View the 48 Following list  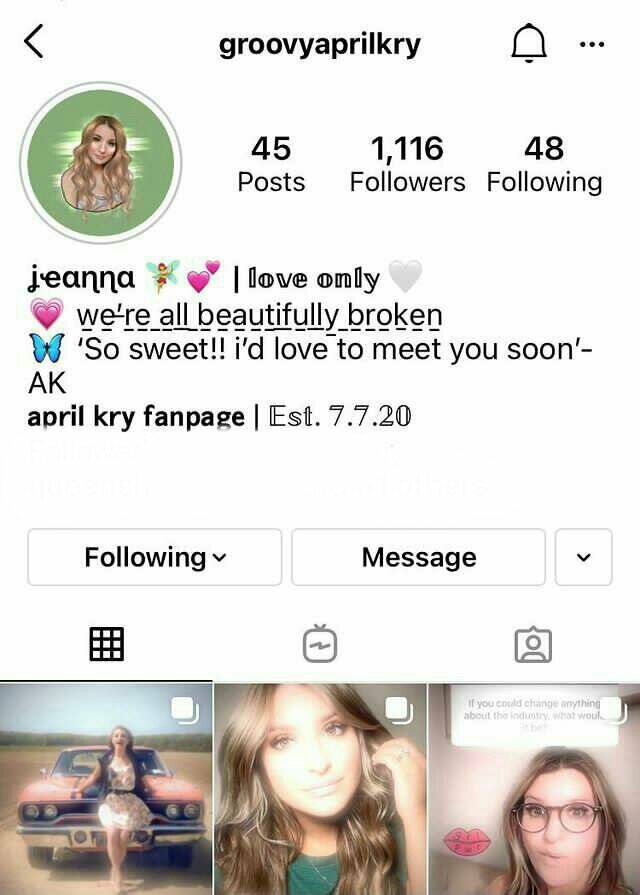(544, 165)
